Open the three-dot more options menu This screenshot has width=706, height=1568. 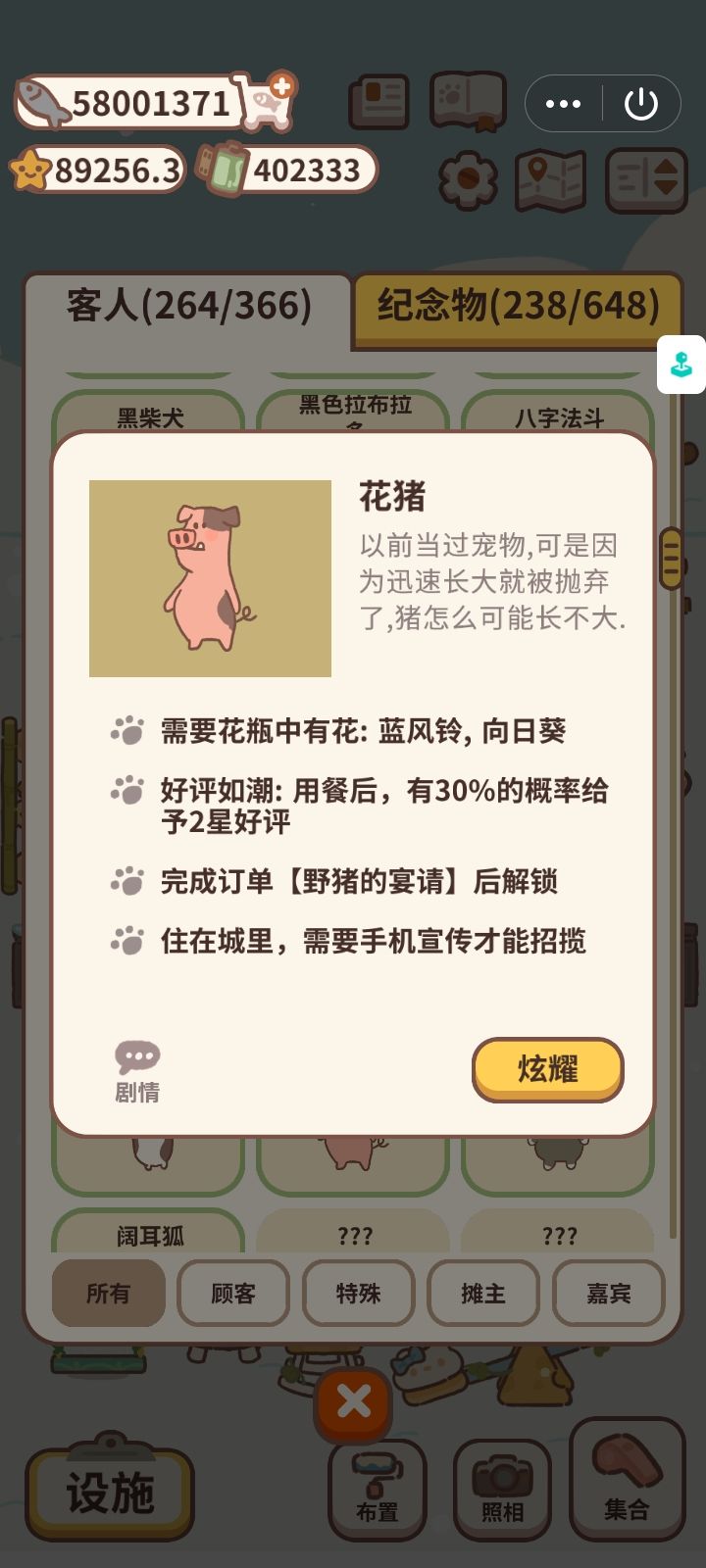pos(564,102)
